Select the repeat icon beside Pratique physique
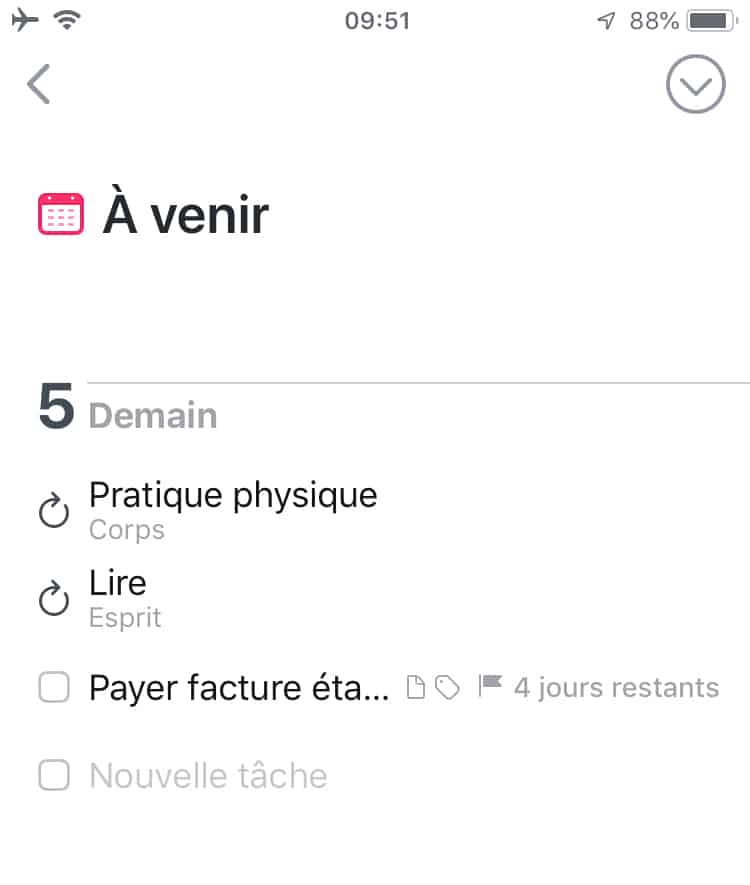This screenshot has height=885, width=750. (53, 506)
